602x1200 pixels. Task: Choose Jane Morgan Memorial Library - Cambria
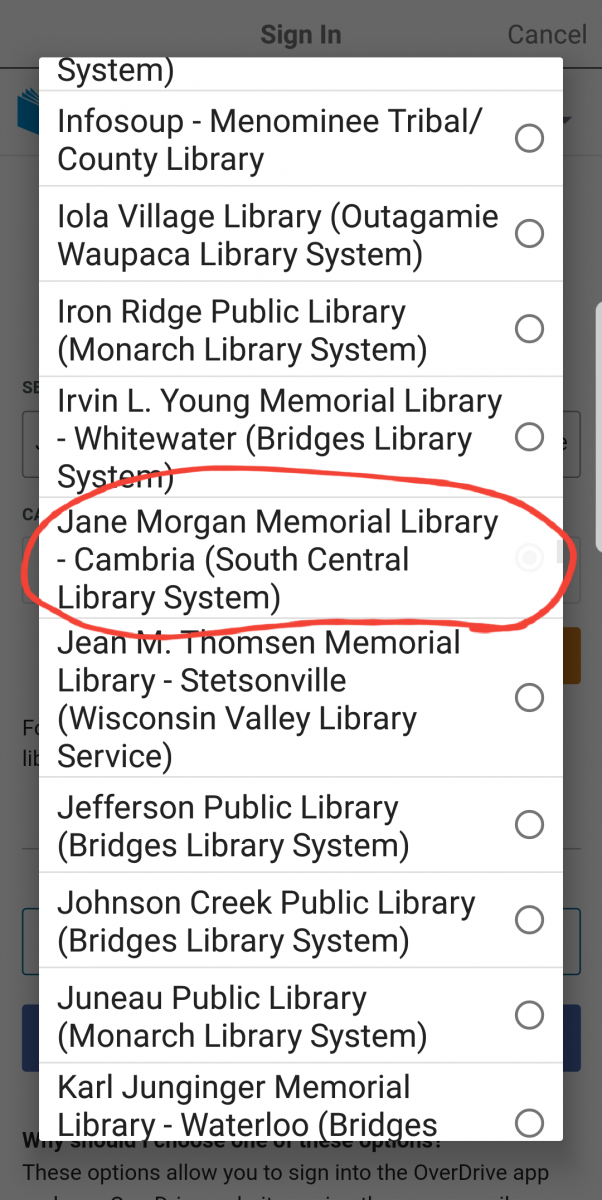pyautogui.click(x=300, y=558)
